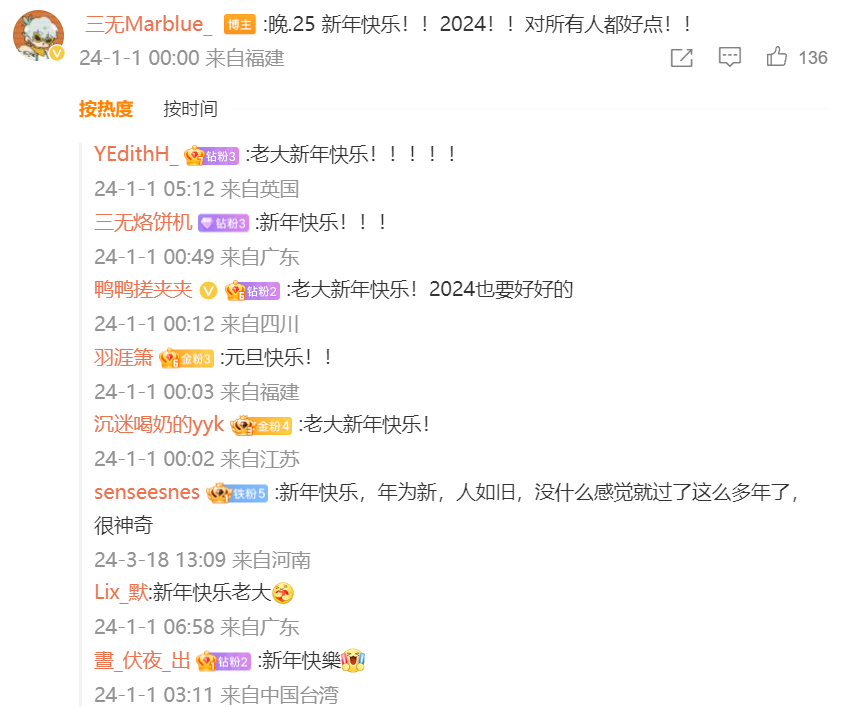The height and width of the screenshot is (707, 849).
Task: Tap the username 三无Marblue_
Action: click(x=146, y=26)
